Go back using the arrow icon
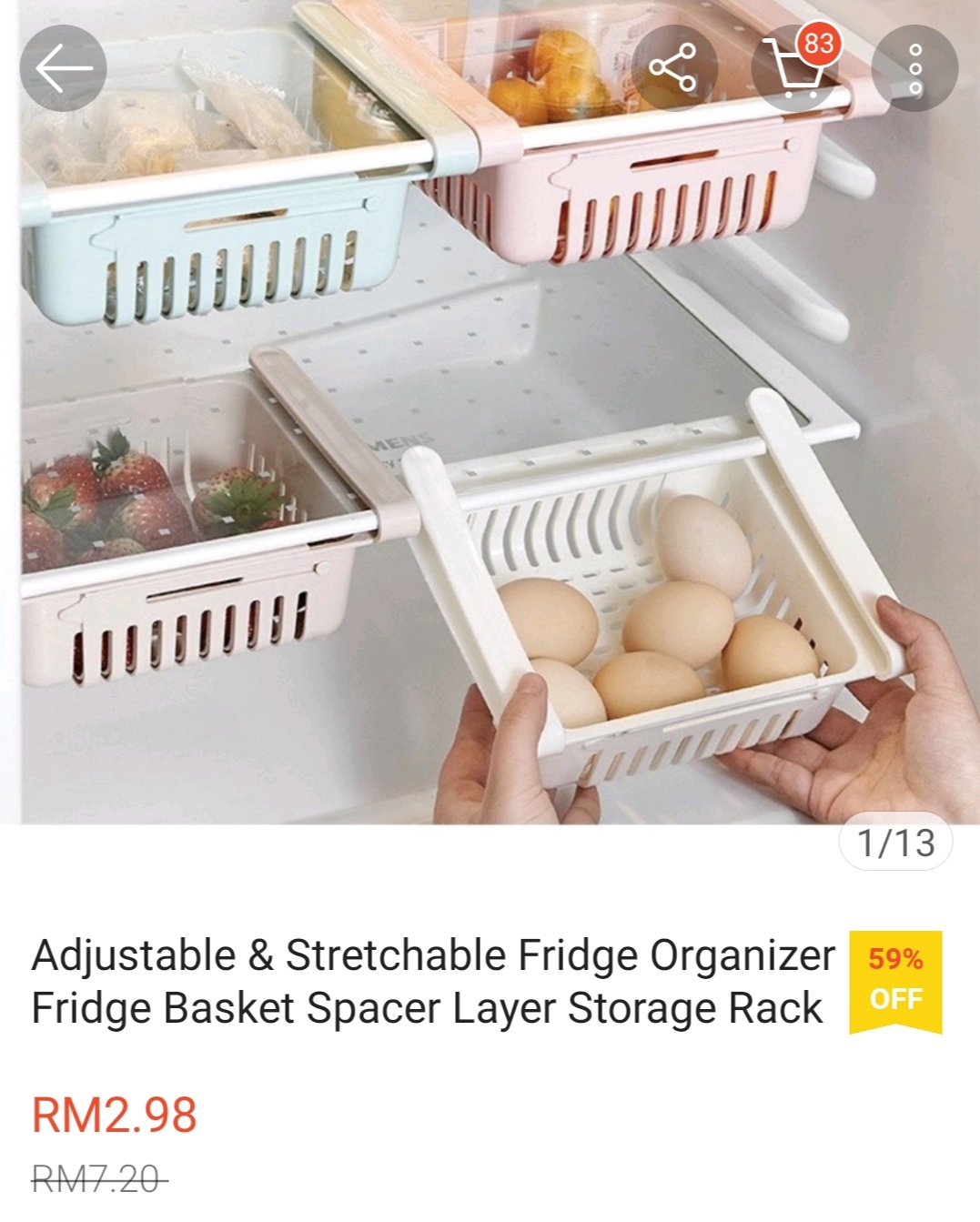Screen dimensions: 980x1222 click(x=64, y=68)
